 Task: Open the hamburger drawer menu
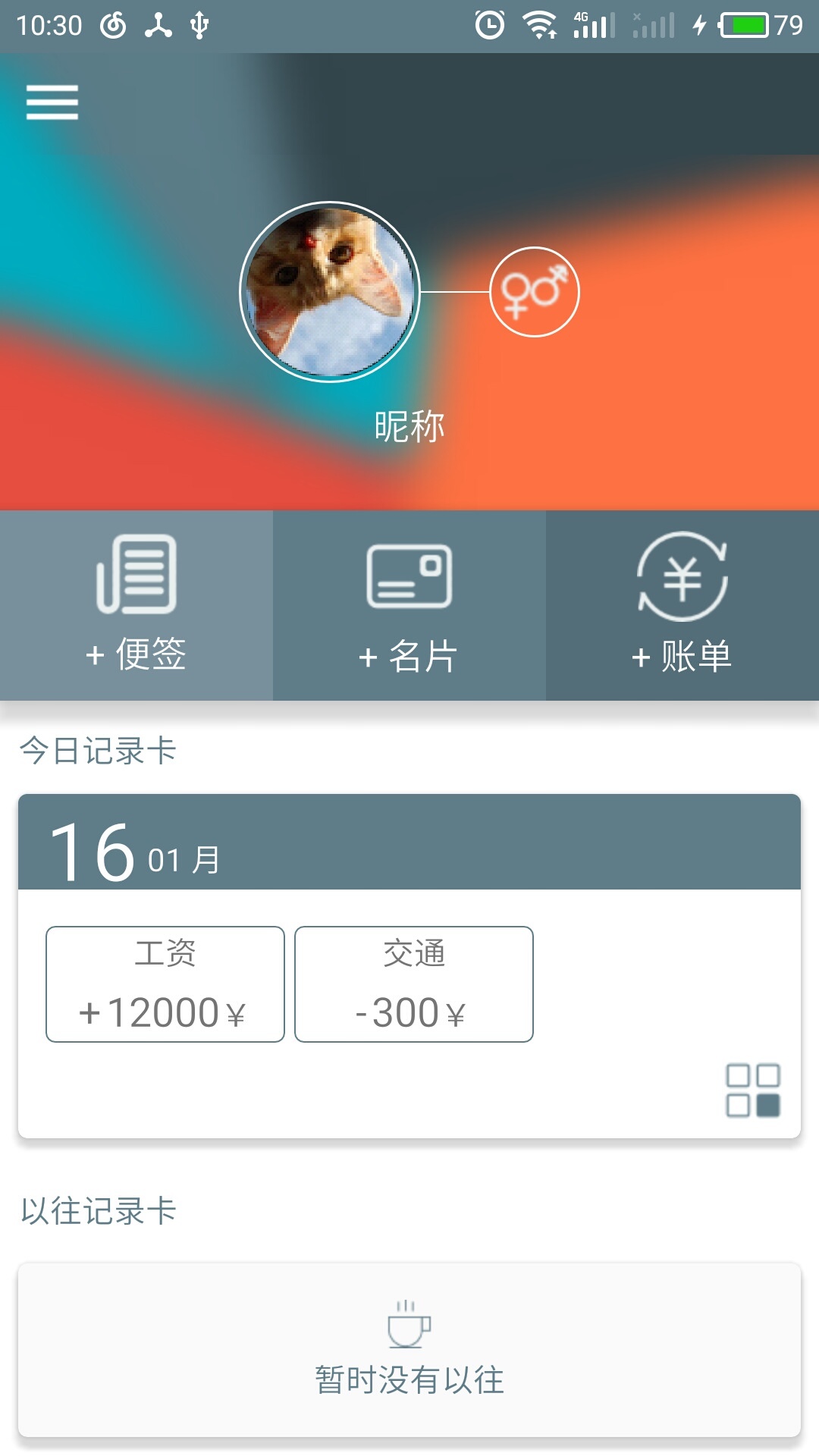[52, 102]
